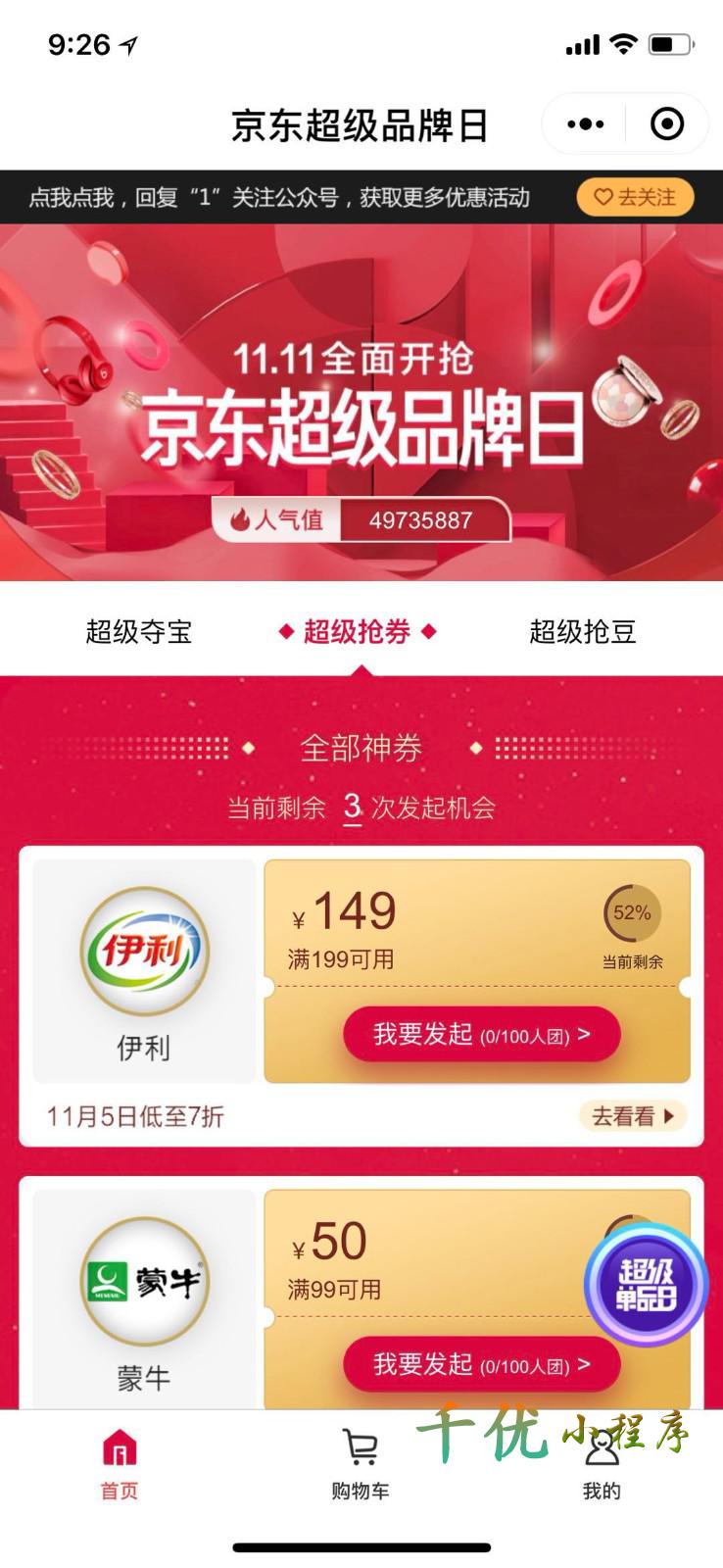Select the 超级抢券 tab
Viewport: 723px width, 1568px height.
(358, 632)
